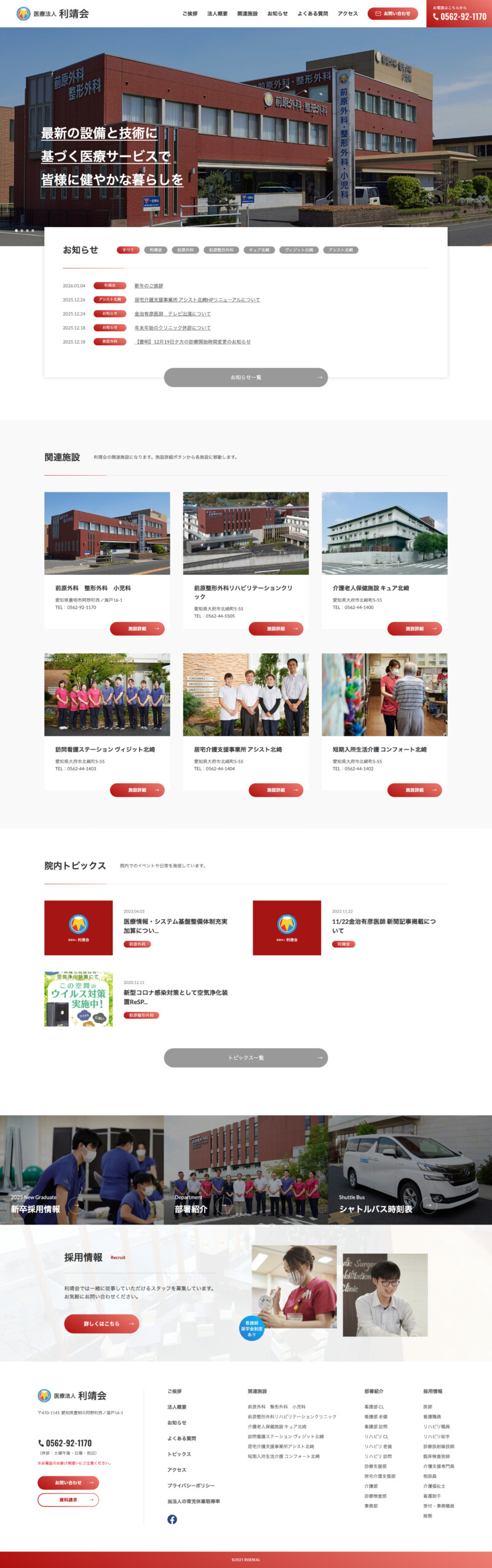Open topic 医療情報・システム基盤整備体制充実加算

tap(175, 926)
